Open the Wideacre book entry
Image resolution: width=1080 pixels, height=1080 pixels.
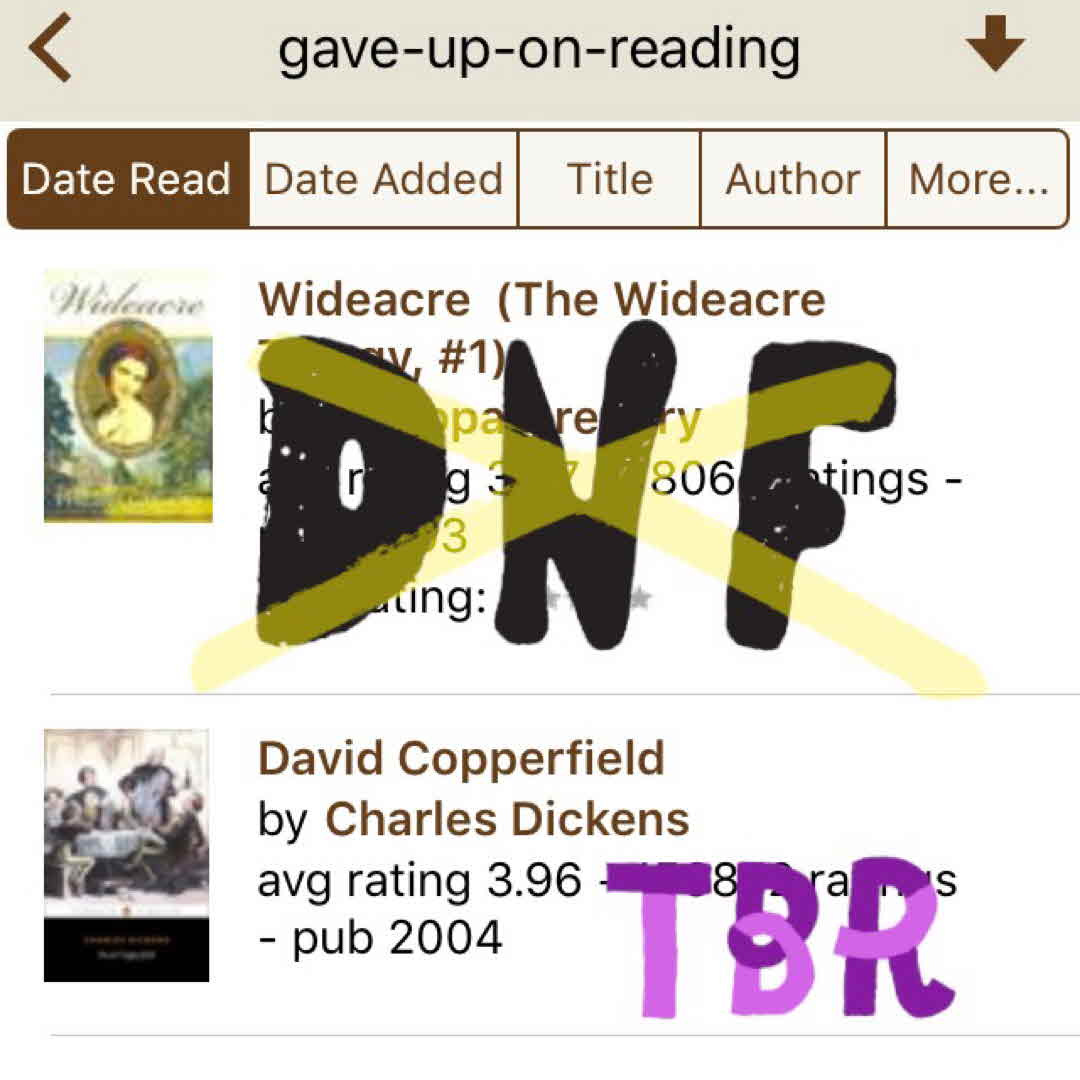pos(541,300)
